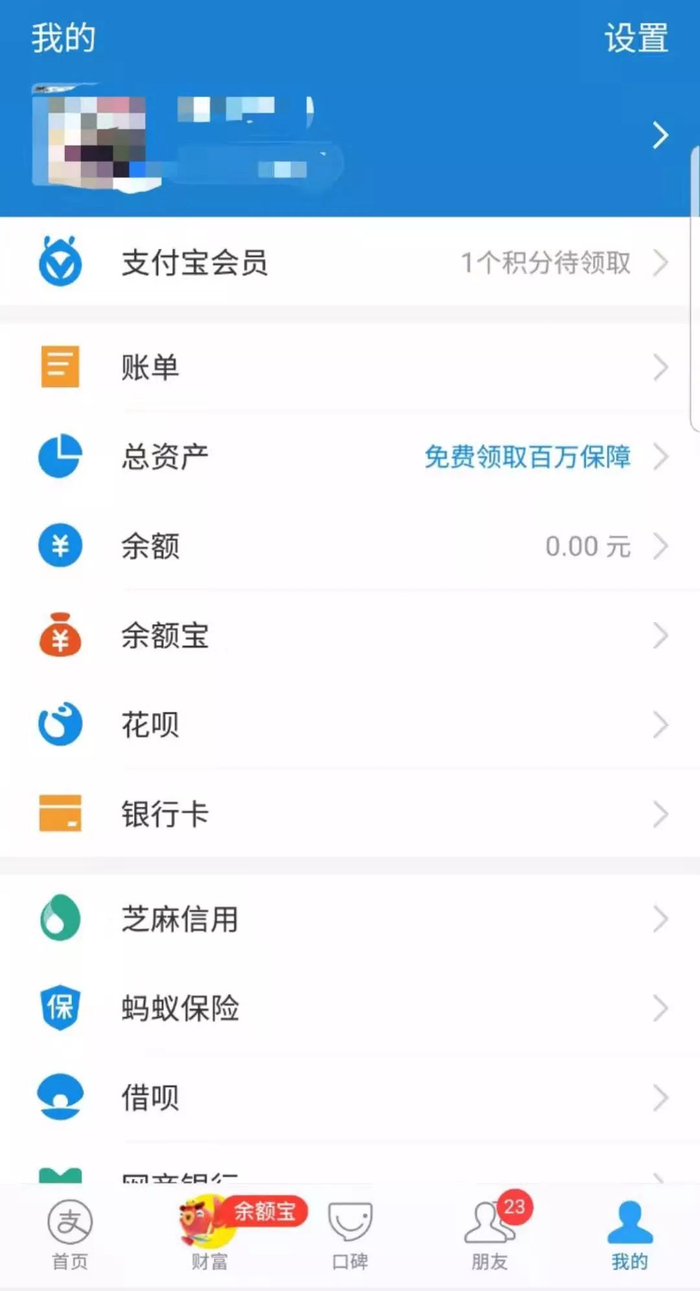Screen dimensions: 700x1291
Task: Switch to the 首页 tab
Action: (70, 1236)
